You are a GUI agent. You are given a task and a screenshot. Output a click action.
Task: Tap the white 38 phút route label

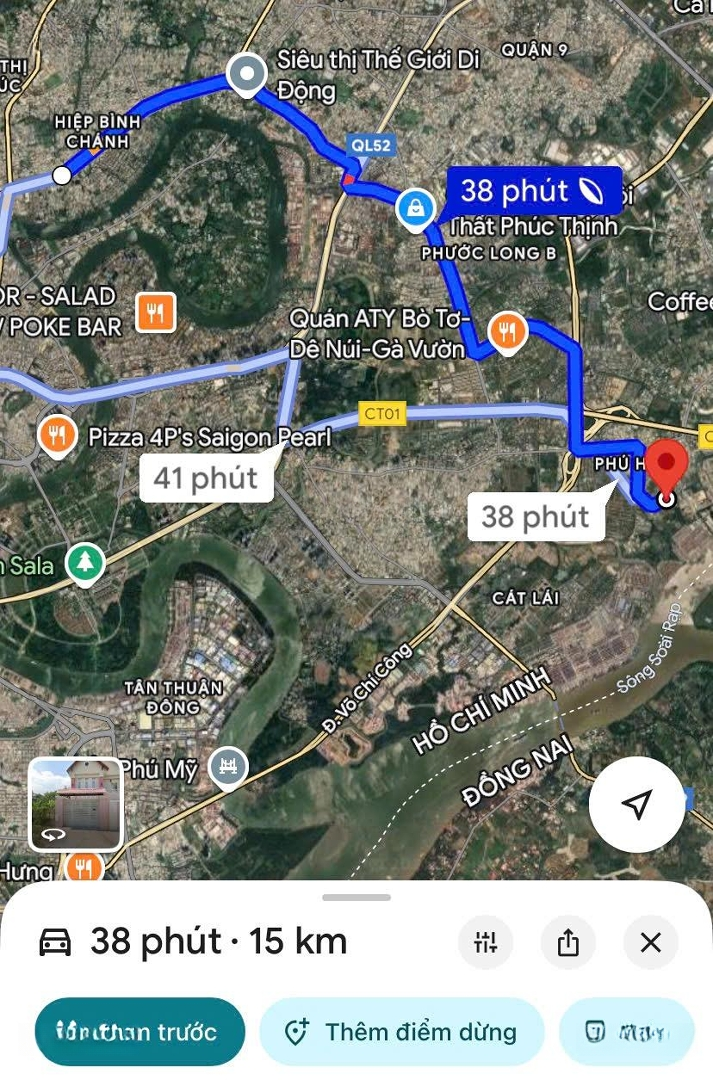pos(535,516)
